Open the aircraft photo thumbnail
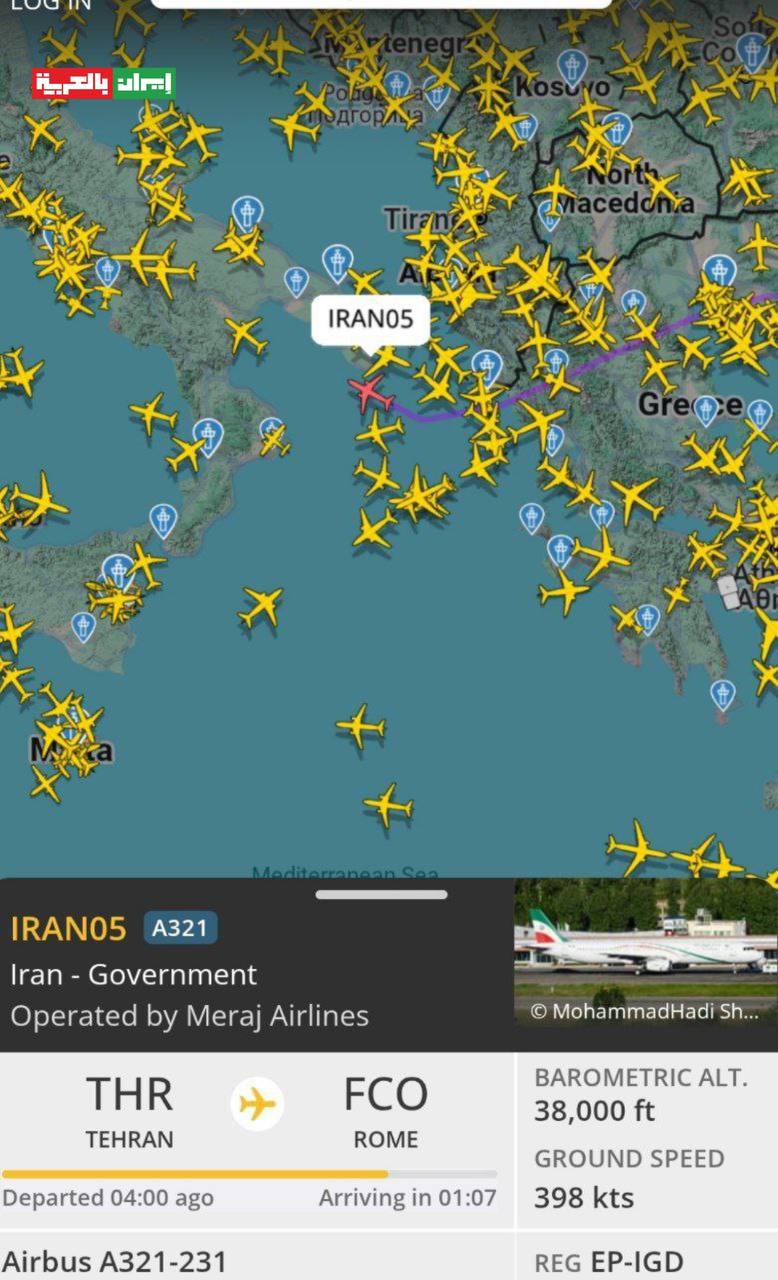The height and width of the screenshot is (1280, 778). (x=645, y=952)
